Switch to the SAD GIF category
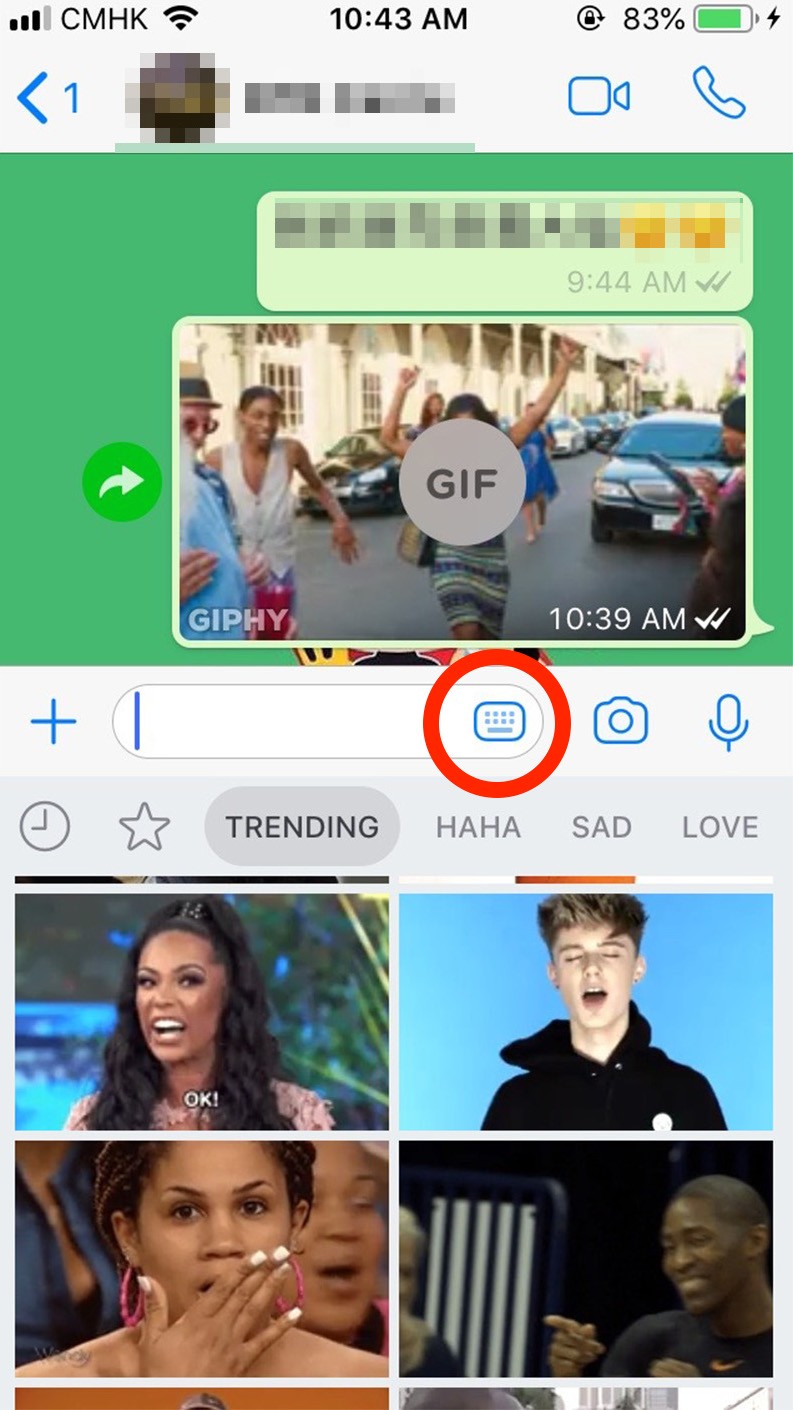The width and height of the screenshot is (793, 1410). click(x=601, y=827)
